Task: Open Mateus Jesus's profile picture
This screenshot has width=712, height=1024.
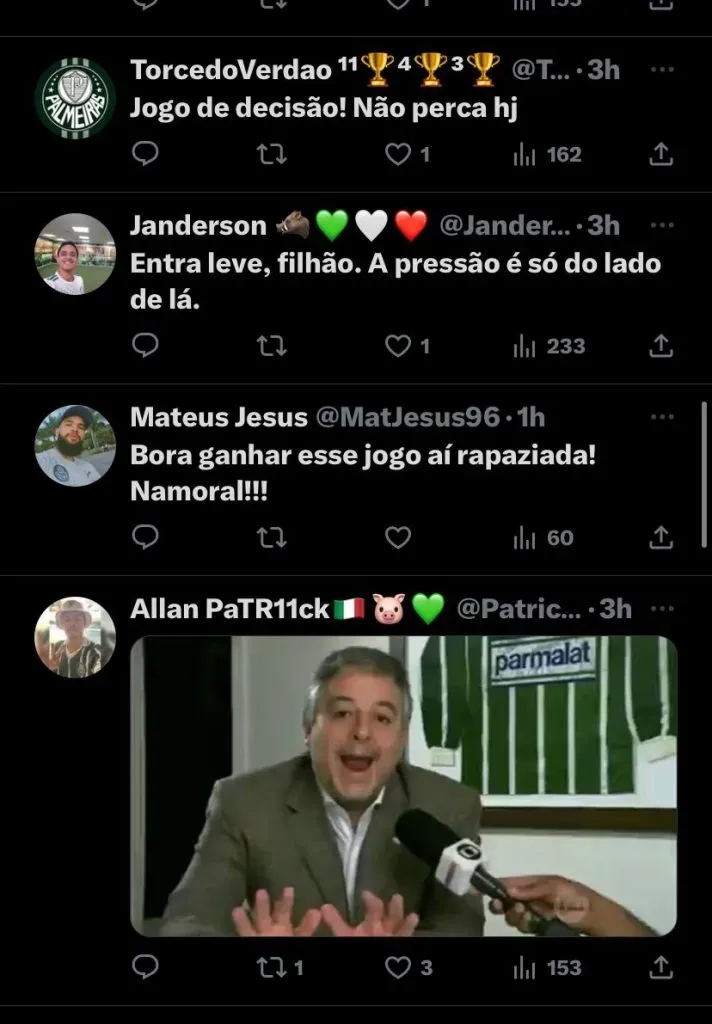Action: [x=75, y=445]
